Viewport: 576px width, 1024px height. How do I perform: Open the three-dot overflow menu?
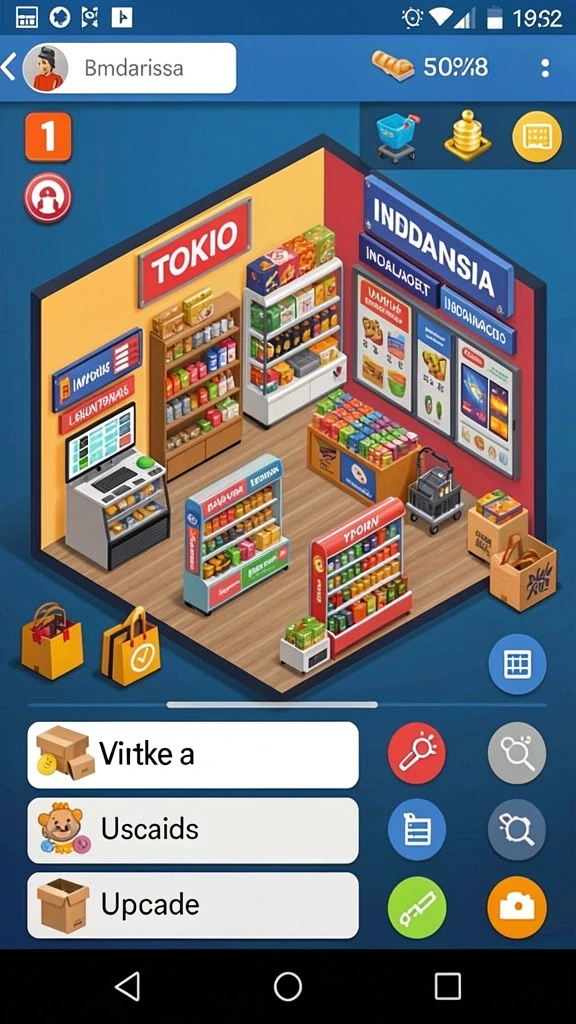(x=545, y=68)
